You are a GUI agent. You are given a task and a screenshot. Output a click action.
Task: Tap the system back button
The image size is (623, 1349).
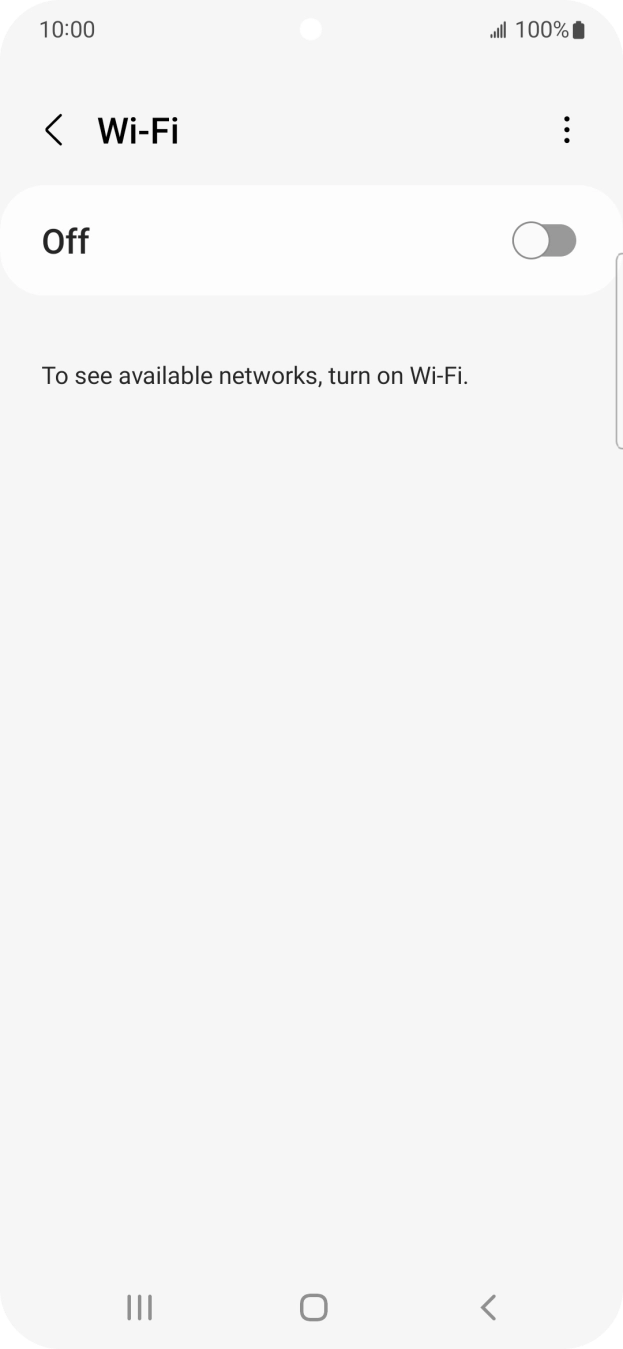[x=488, y=1307]
